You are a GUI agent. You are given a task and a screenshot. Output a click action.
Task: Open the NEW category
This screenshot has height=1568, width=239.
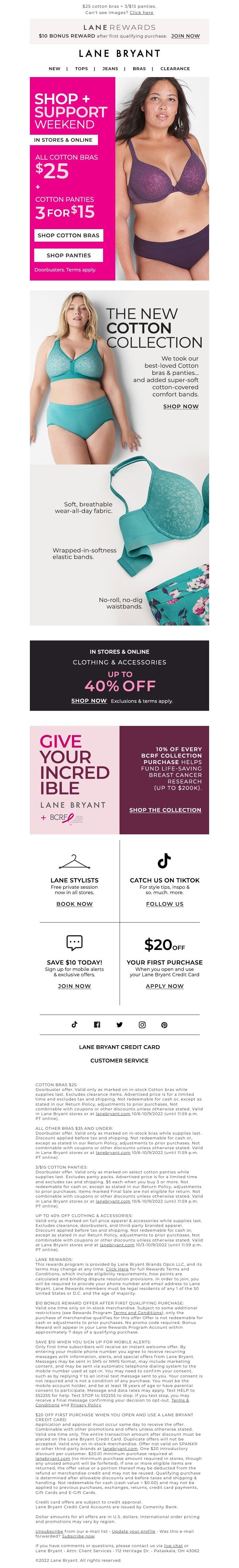[54, 69]
